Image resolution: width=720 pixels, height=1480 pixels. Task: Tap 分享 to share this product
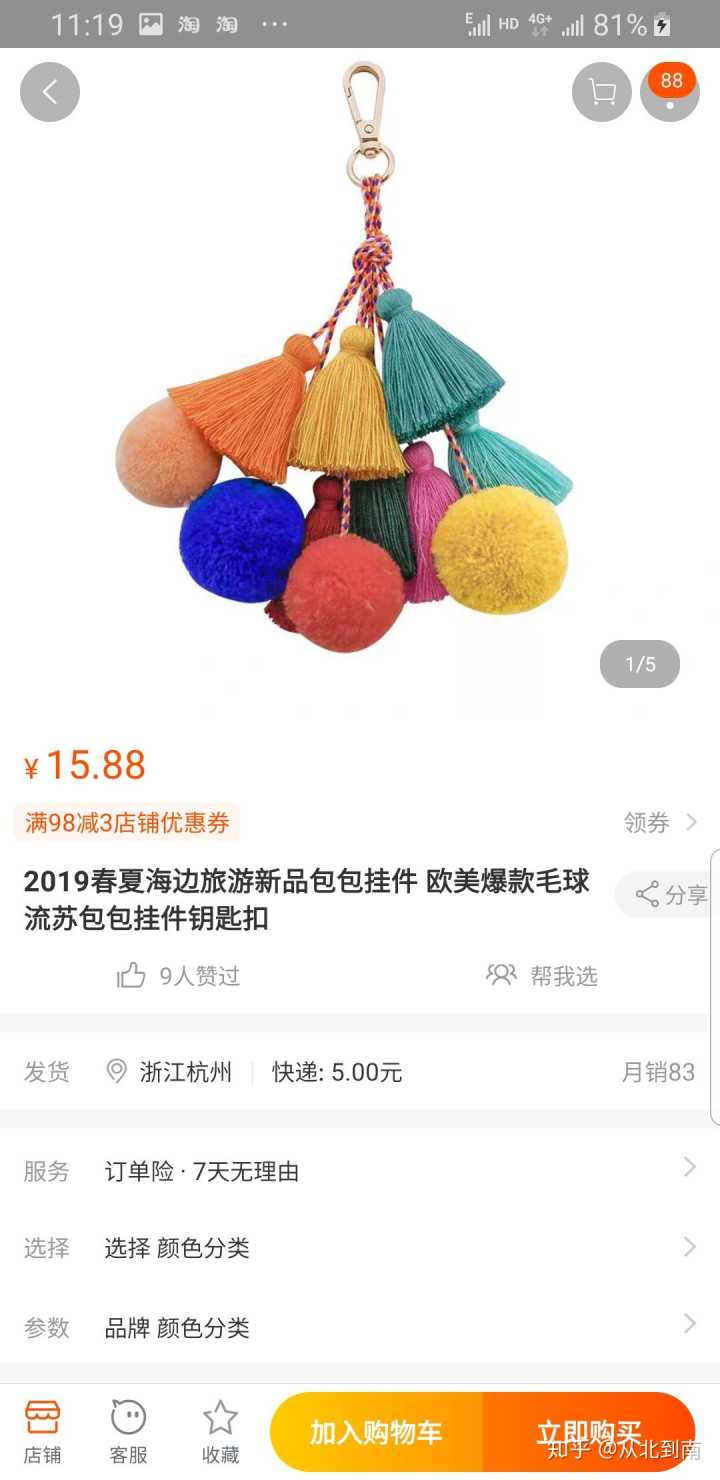point(672,894)
